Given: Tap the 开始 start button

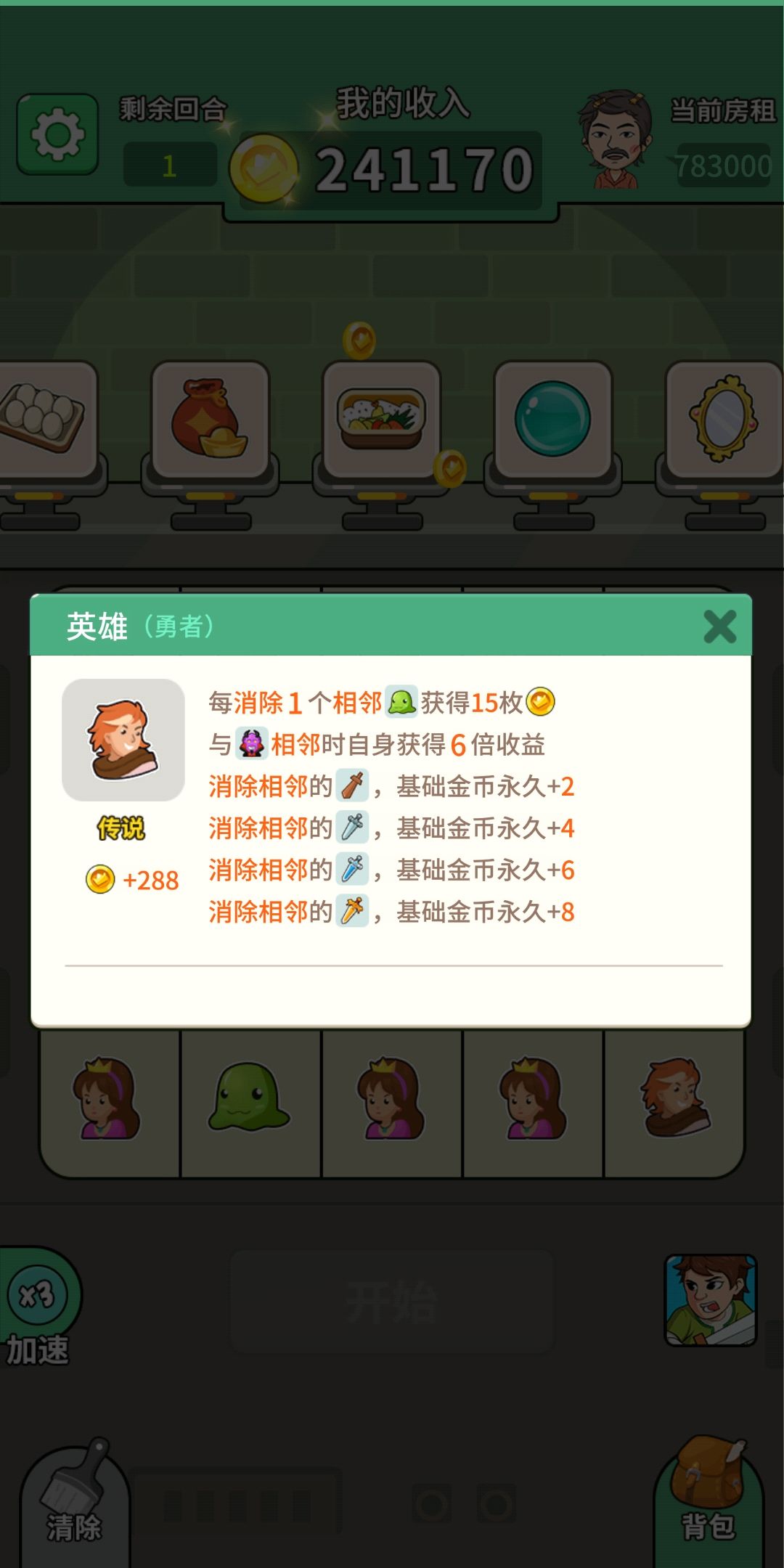Looking at the screenshot, I should click(x=392, y=1302).
